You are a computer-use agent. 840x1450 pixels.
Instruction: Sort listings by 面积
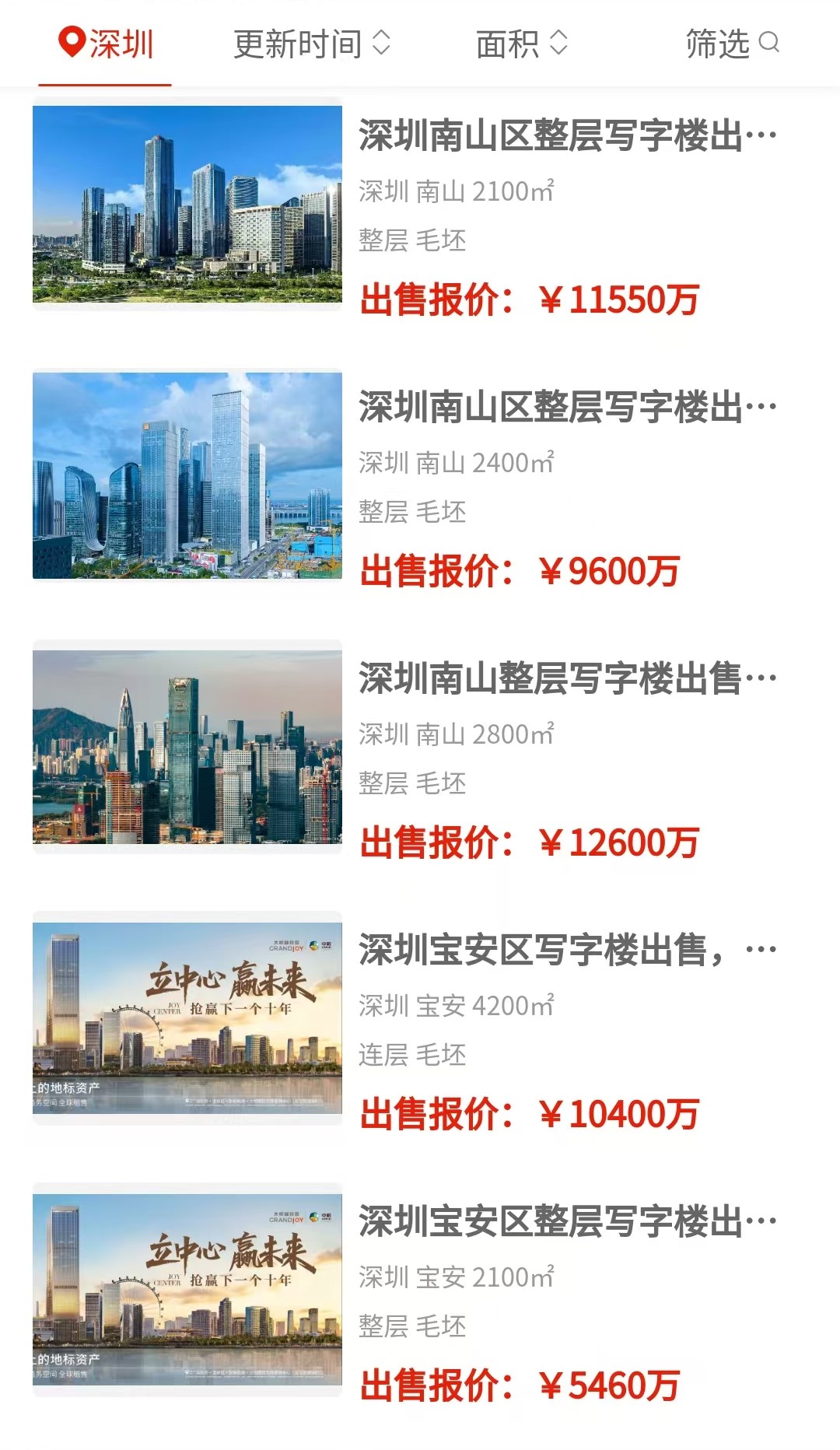pos(522,44)
